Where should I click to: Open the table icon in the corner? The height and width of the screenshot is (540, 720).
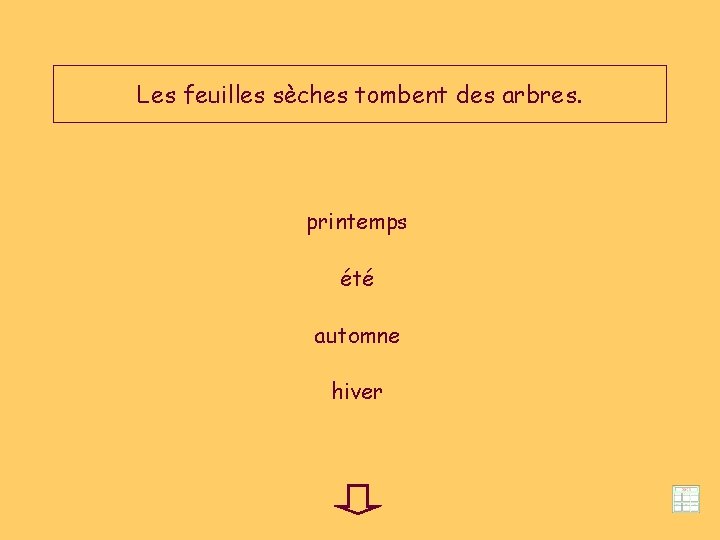686,499
